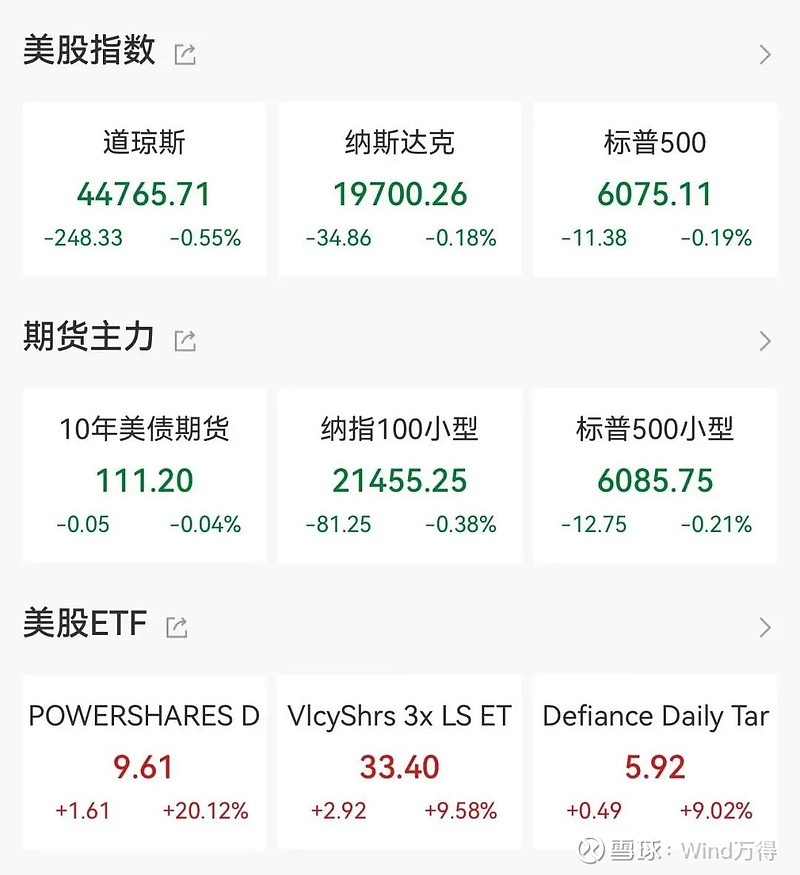Select the 道琼斯 index card
This screenshot has height=875, width=800.
[143, 188]
